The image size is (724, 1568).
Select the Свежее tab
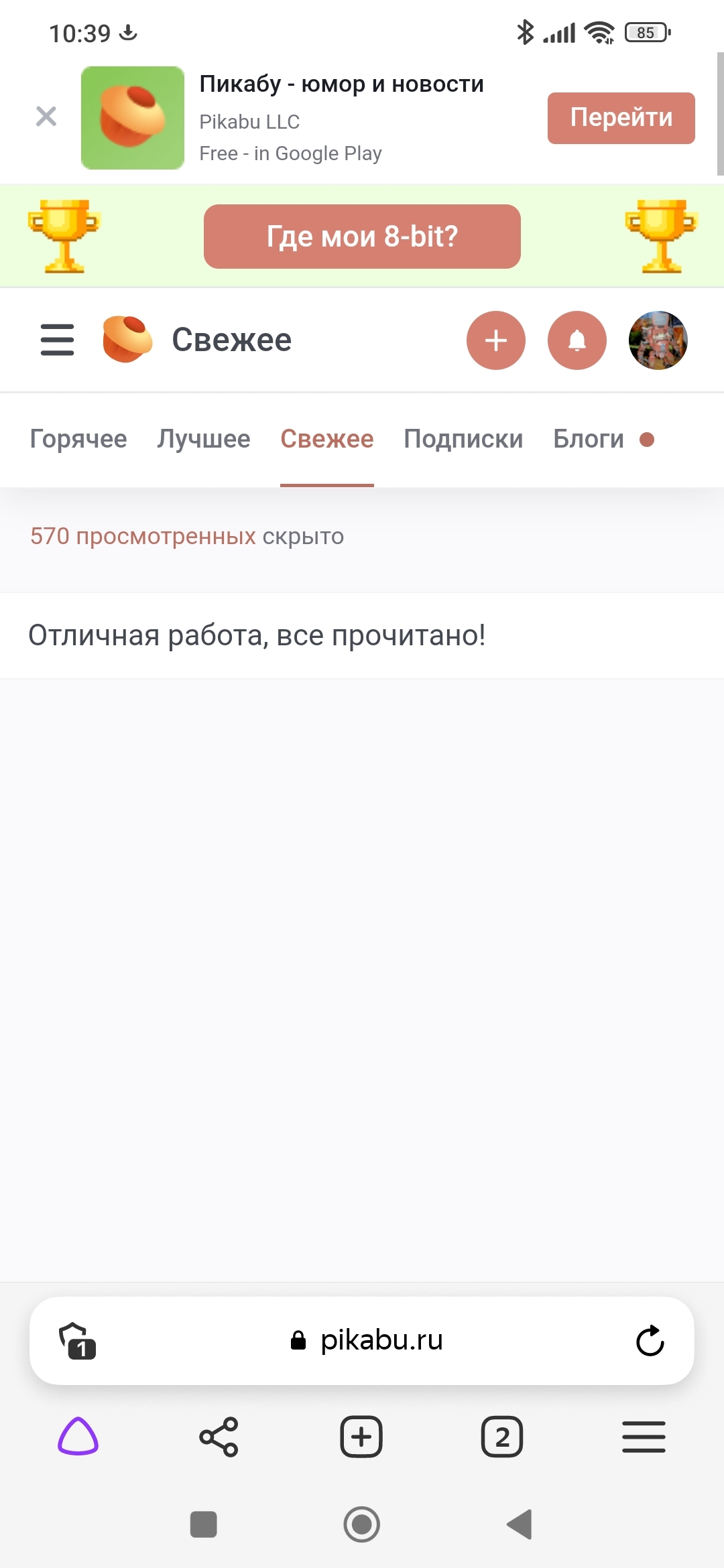(327, 439)
